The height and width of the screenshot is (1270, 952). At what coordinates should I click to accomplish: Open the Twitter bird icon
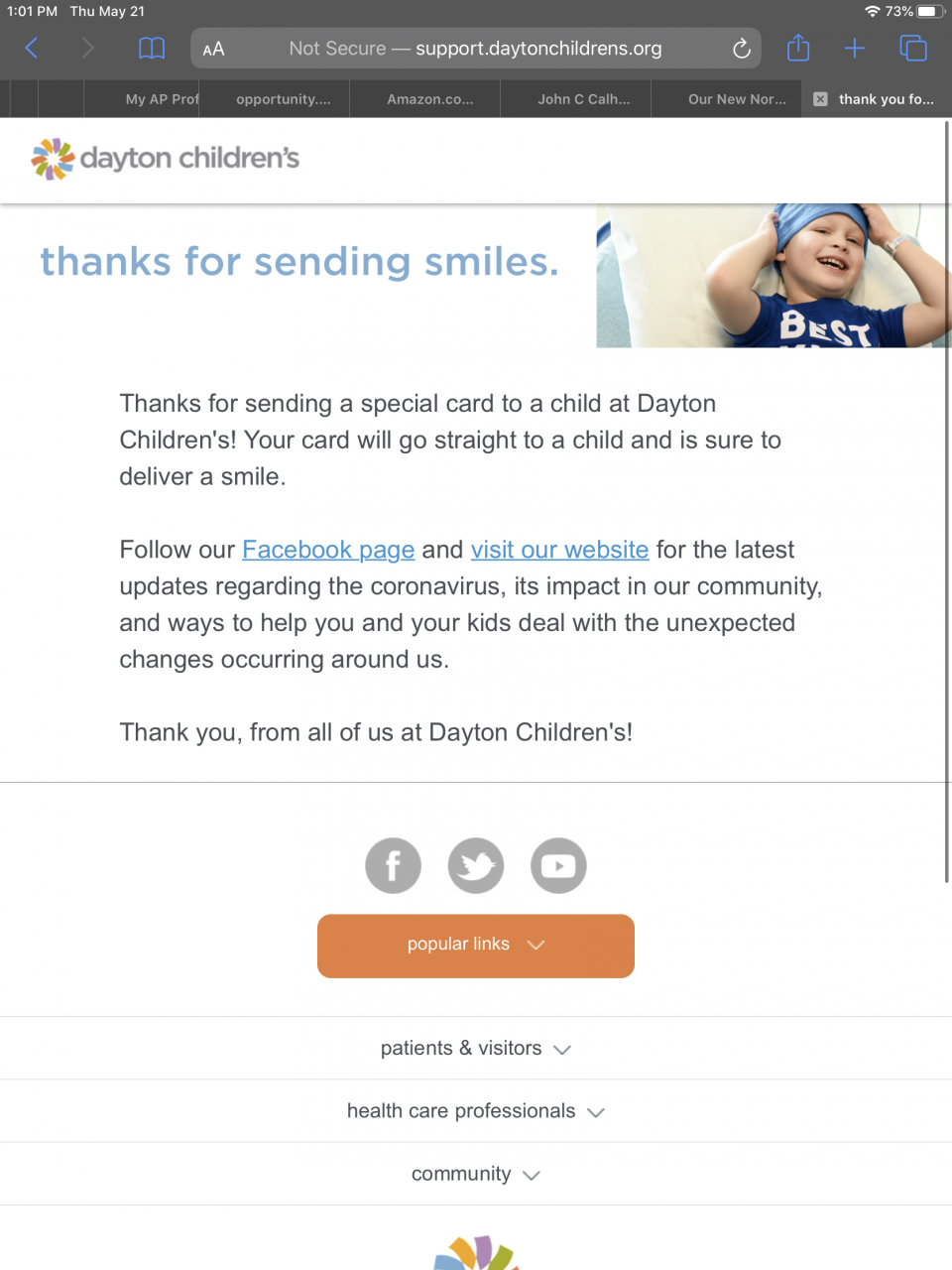point(476,865)
